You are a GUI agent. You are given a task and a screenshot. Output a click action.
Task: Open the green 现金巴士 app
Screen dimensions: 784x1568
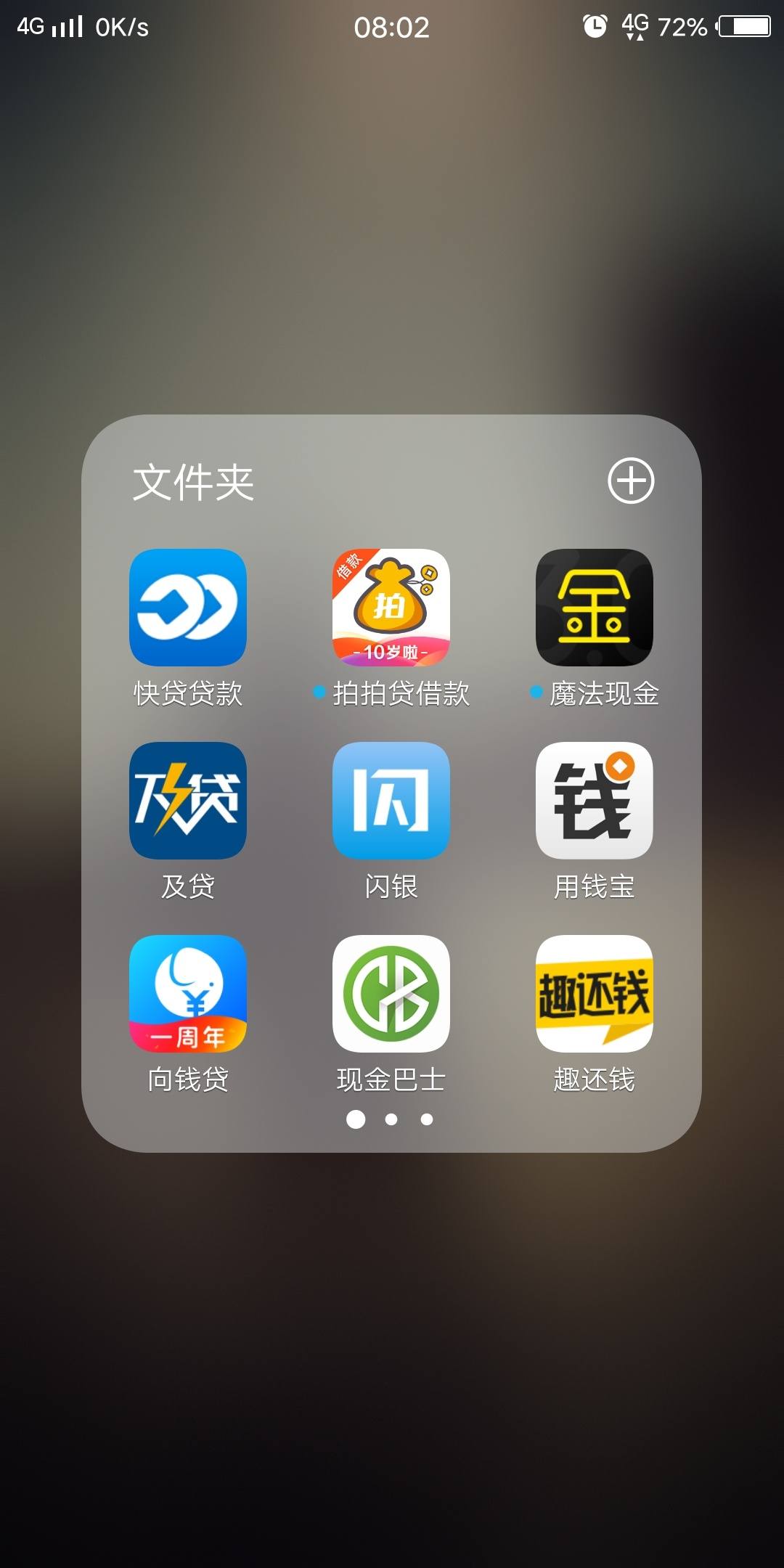(390, 995)
